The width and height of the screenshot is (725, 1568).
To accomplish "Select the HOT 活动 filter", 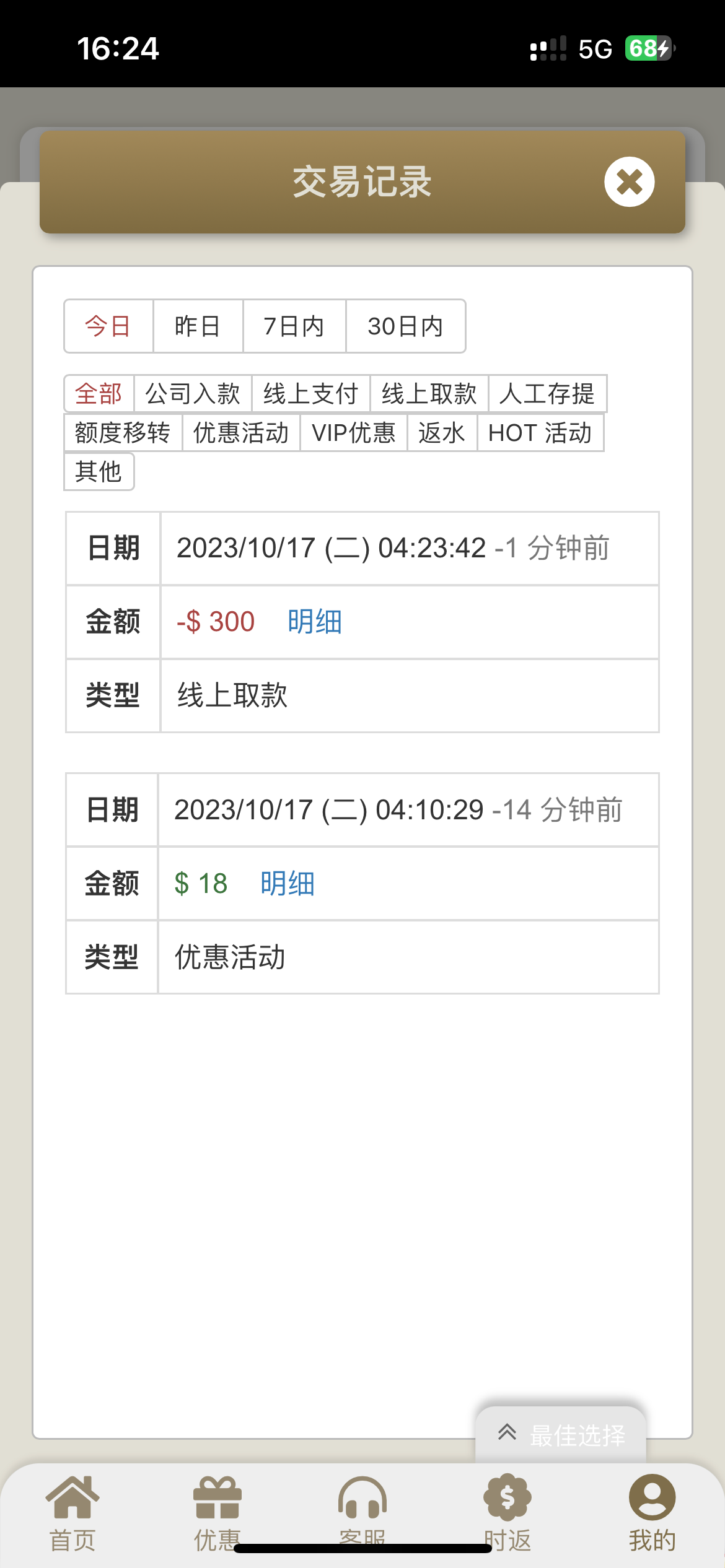I will (540, 433).
